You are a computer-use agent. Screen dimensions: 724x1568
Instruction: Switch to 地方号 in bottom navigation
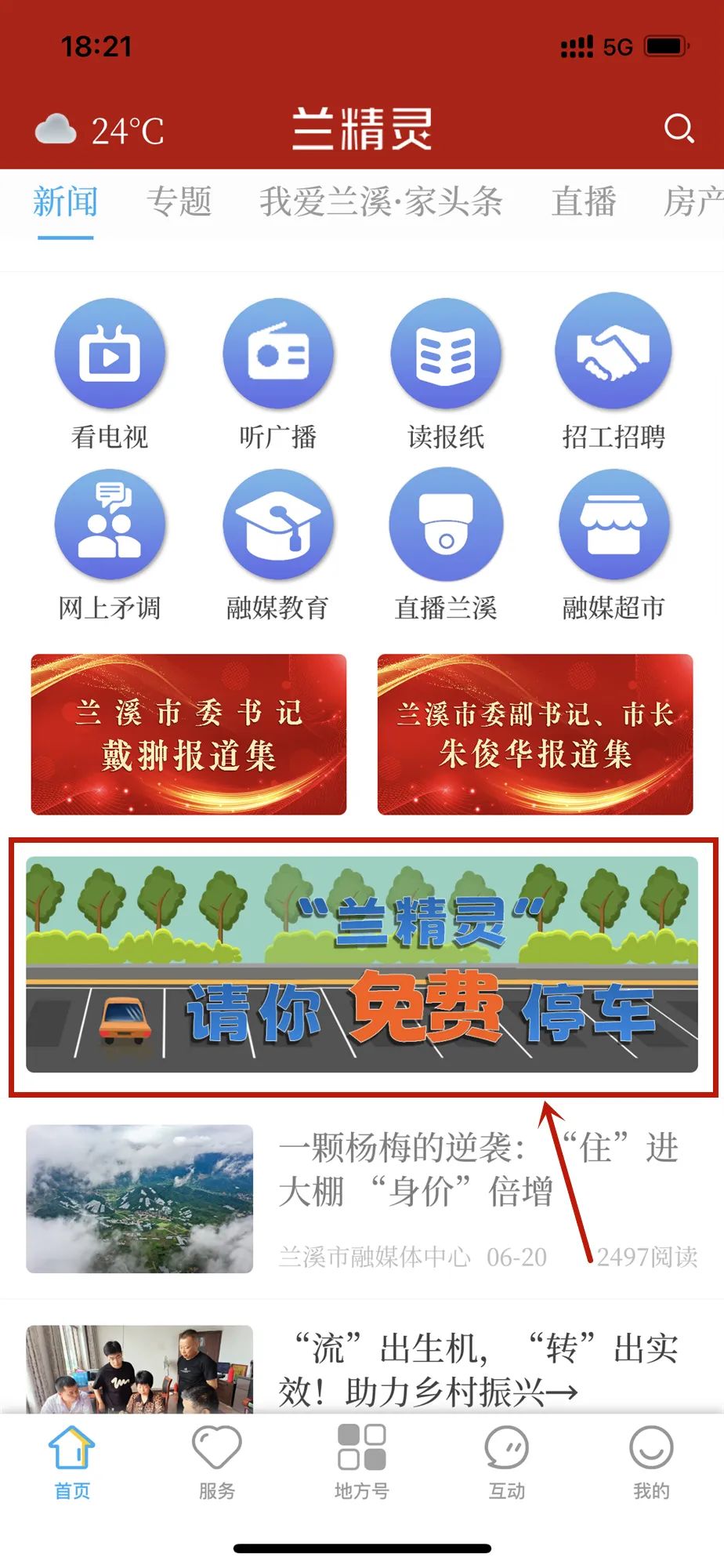tap(362, 1462)
